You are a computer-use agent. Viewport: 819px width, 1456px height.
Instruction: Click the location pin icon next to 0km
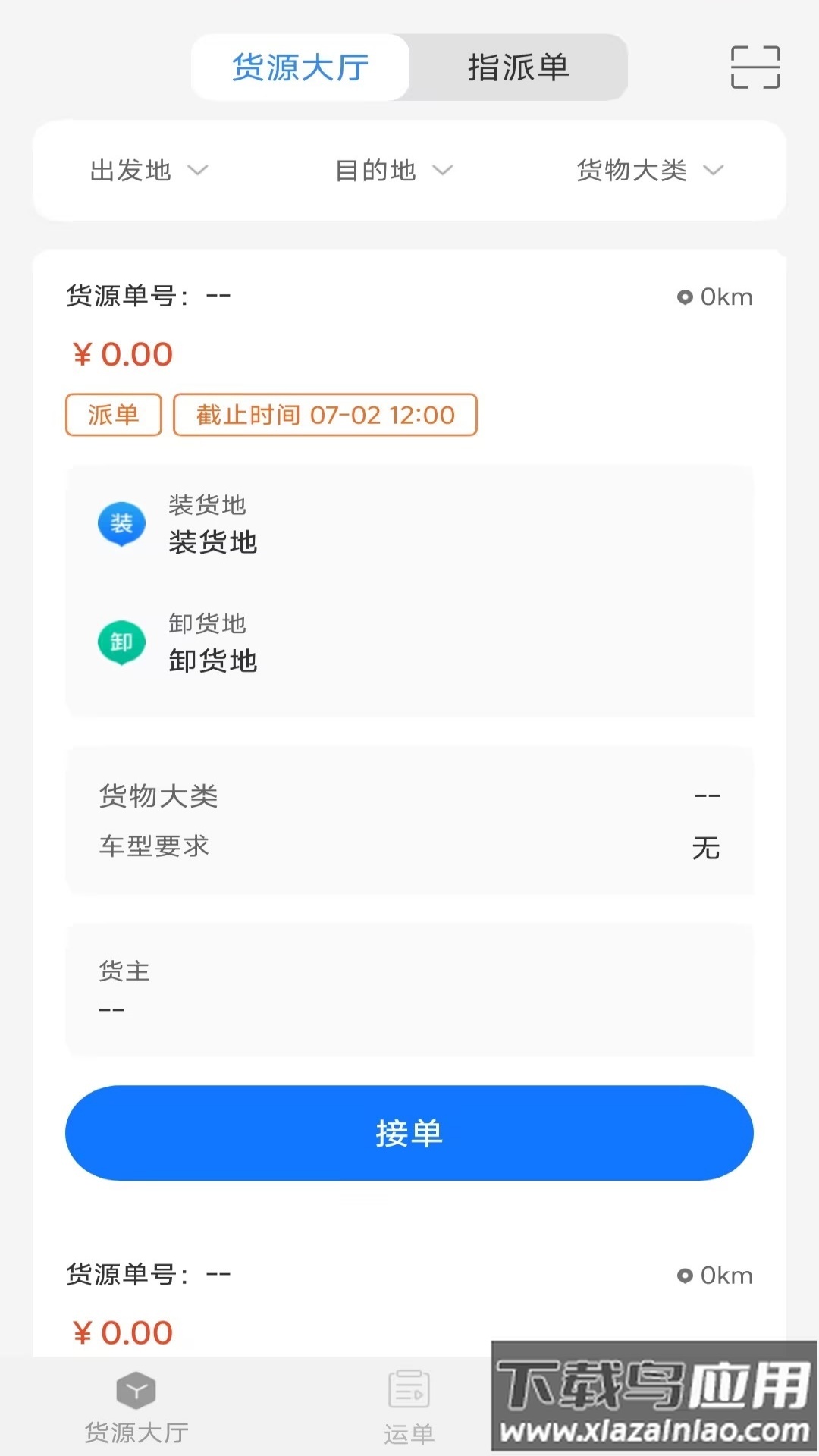coord(685,297)
